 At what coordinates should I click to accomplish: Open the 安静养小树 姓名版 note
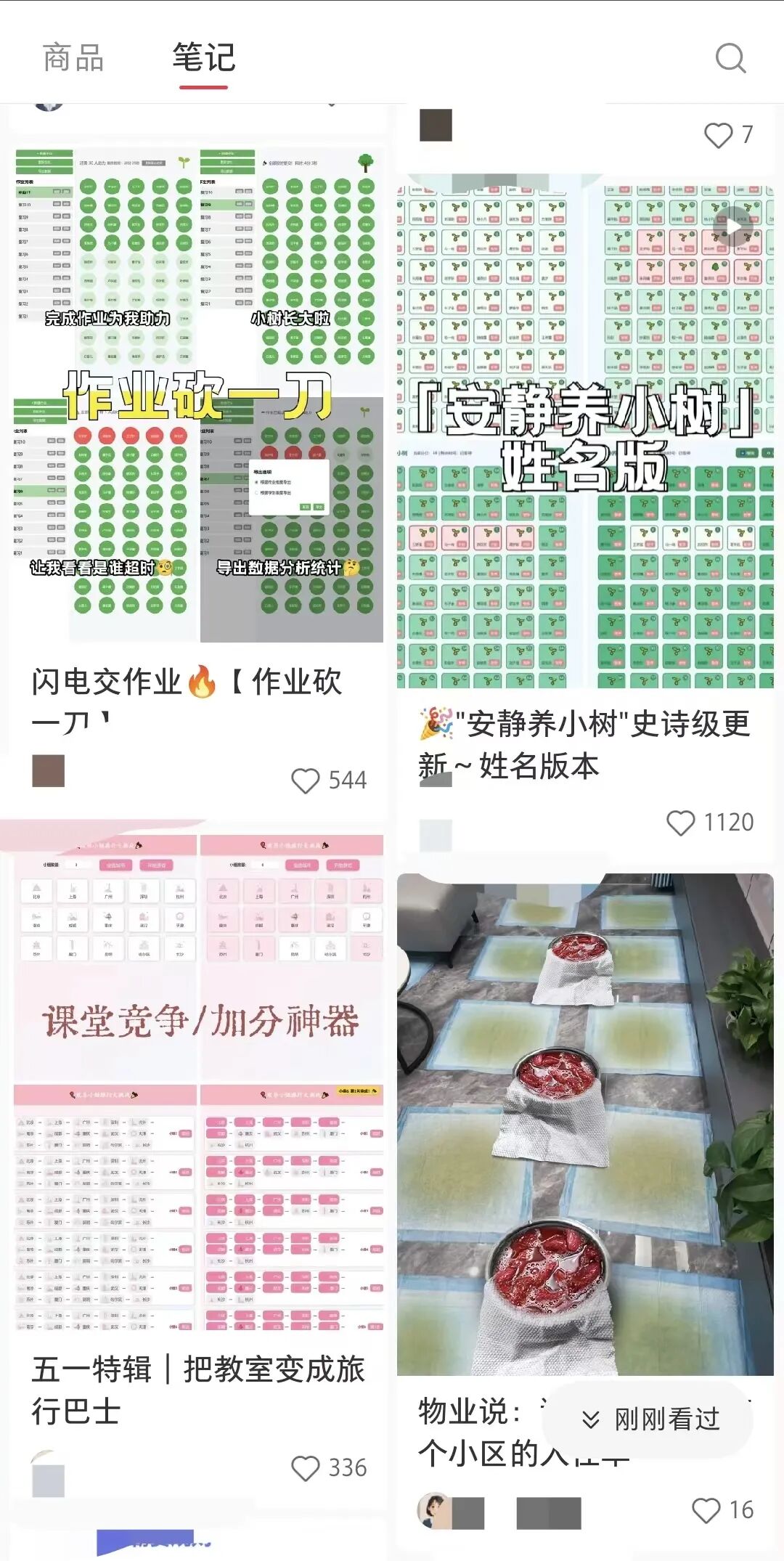coord(585,432)
